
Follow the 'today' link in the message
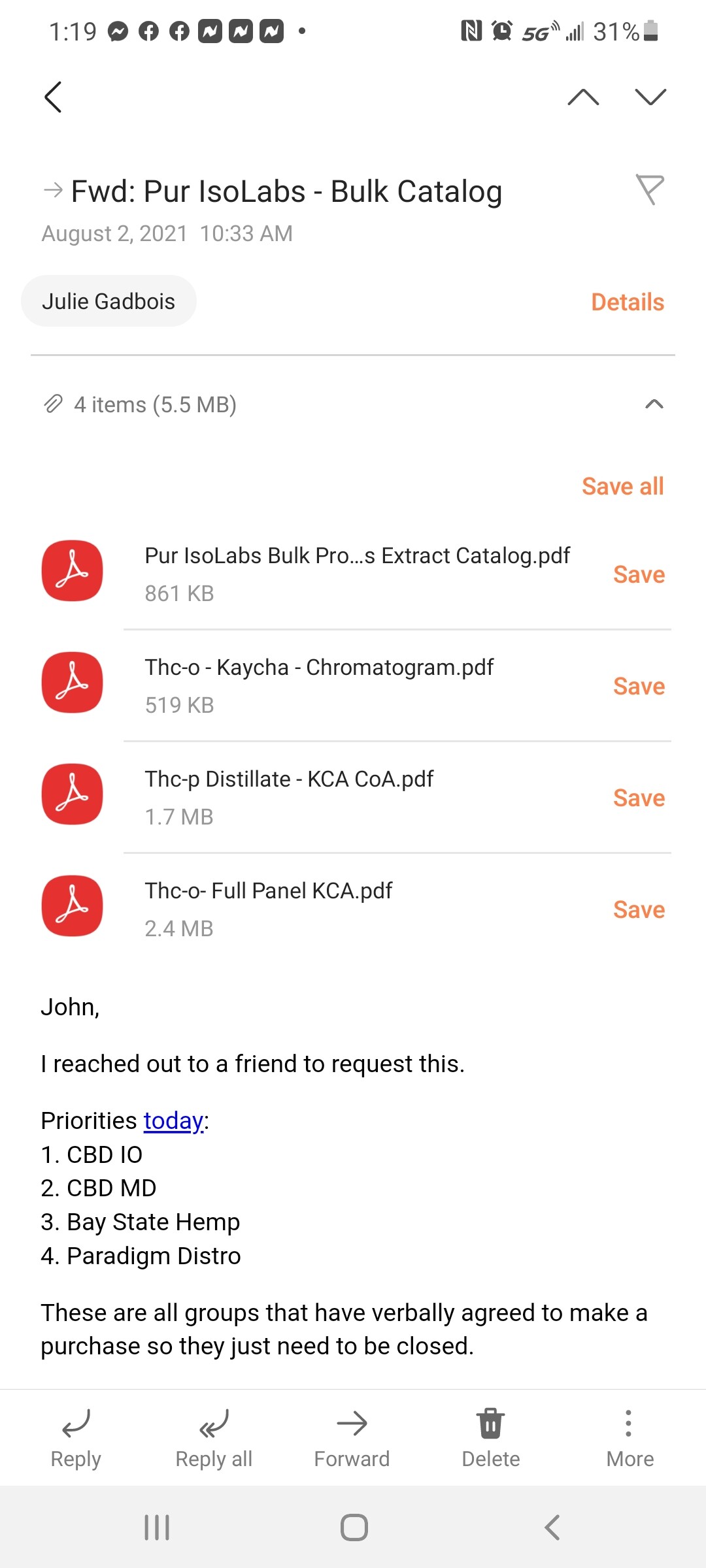[x=173, y=1120]
